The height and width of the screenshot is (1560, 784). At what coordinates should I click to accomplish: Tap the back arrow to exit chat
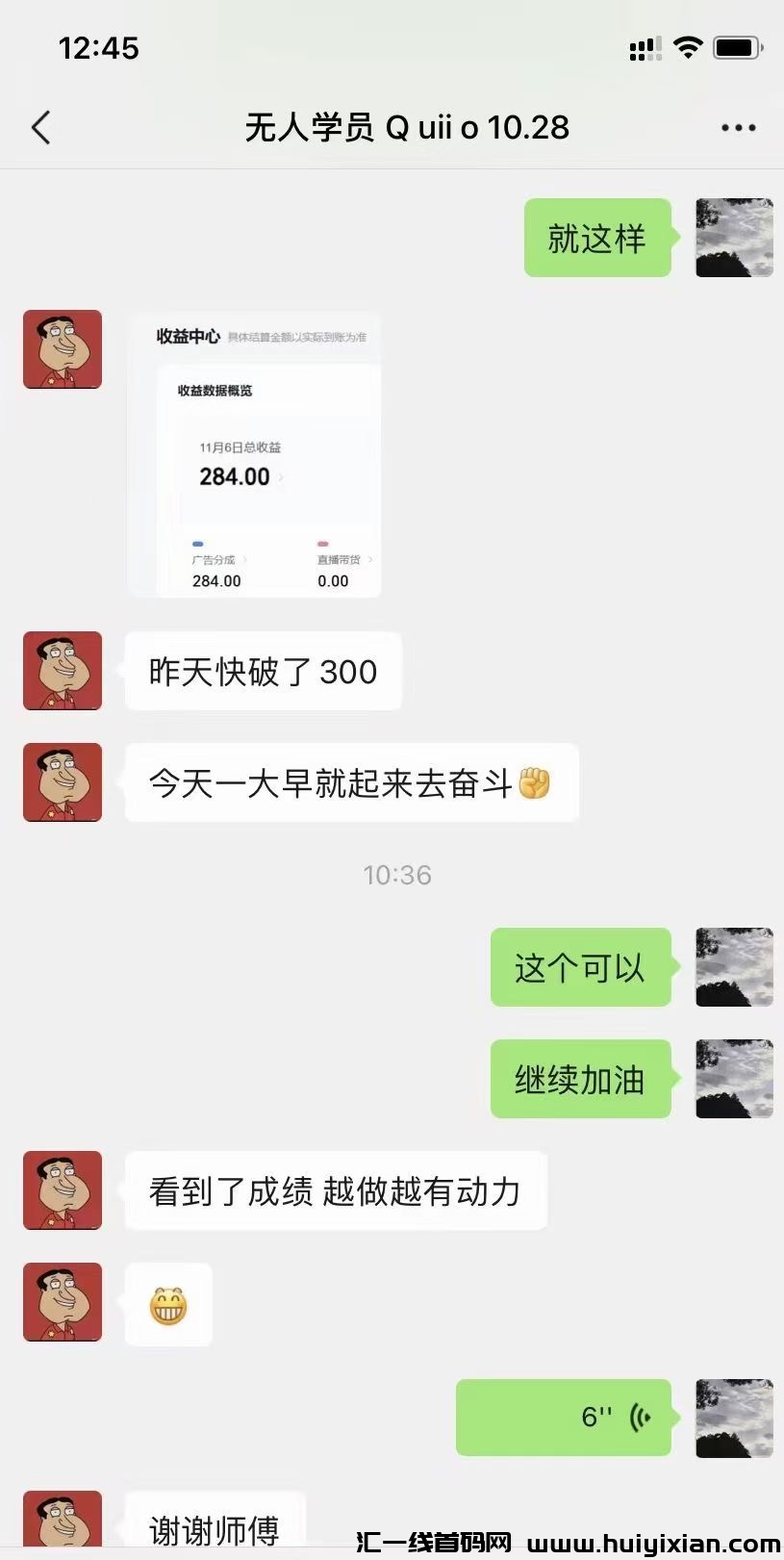tap(40, 127)
